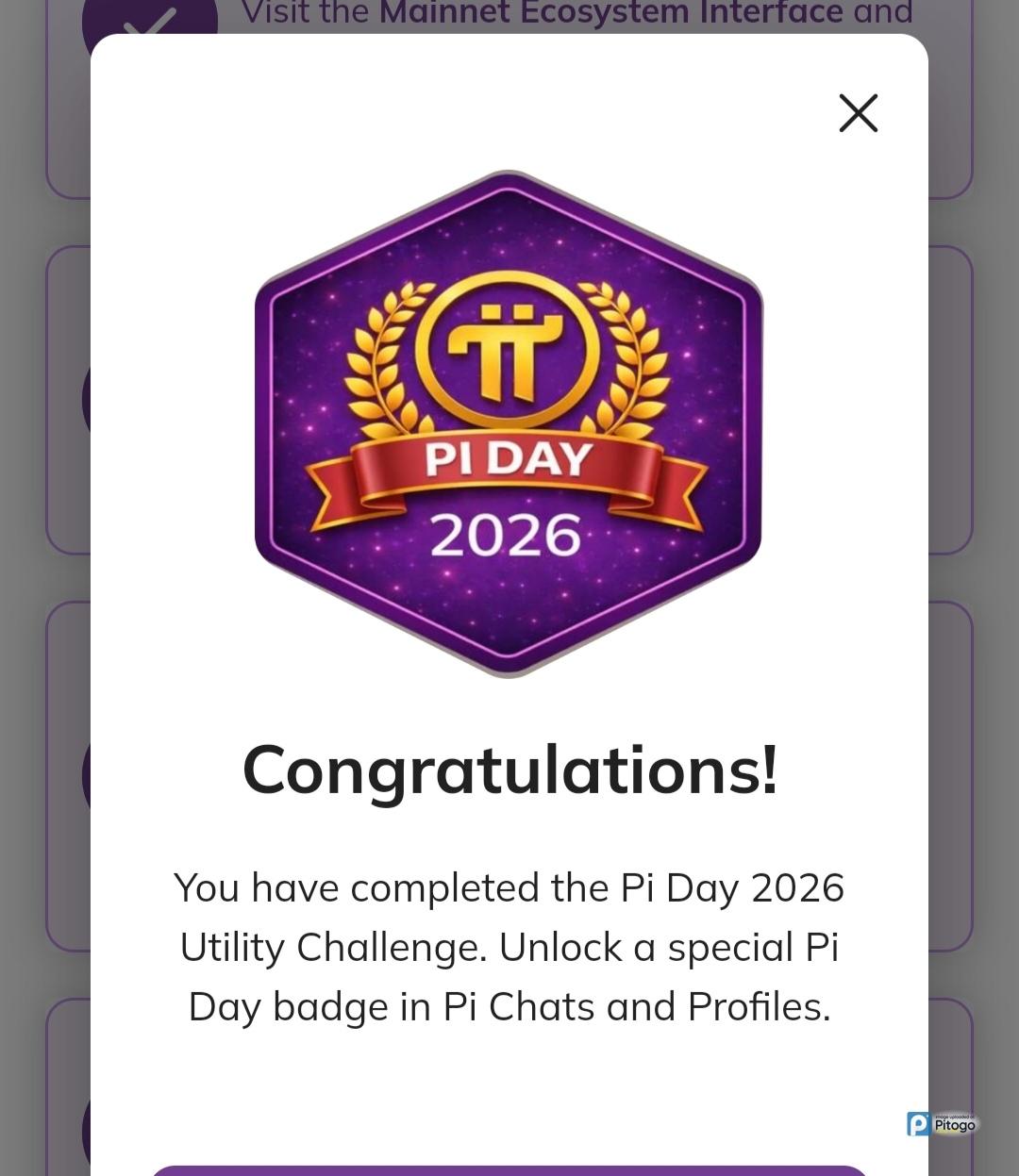Close the Congratulations dialog
Image resolution: width=1019 pixels, height=1176 pixels.
pos(858,113)
